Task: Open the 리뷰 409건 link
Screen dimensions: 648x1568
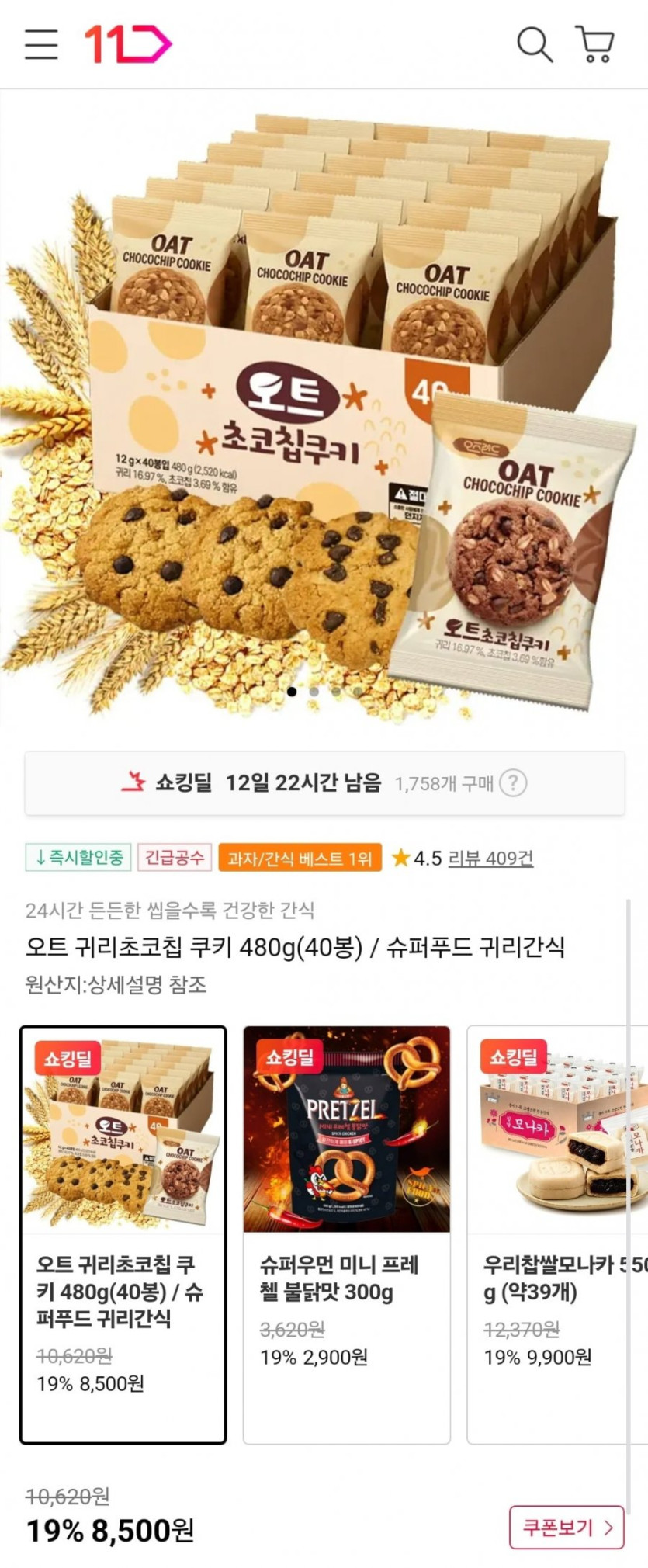Action: (x=490, y=858)
